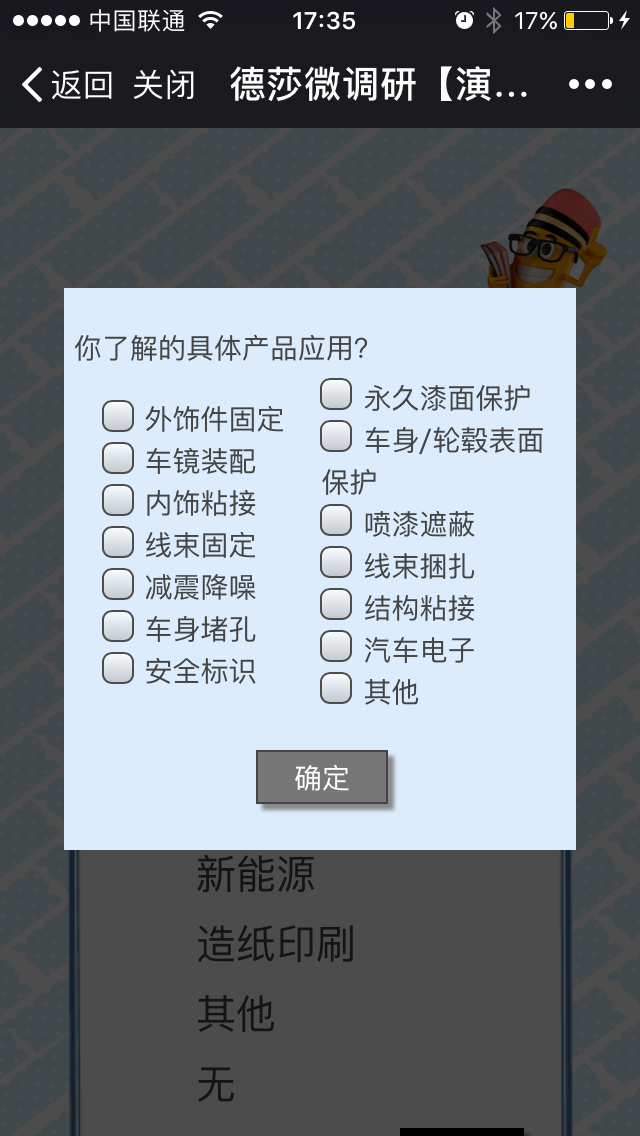Image resolution: width=640 pixels, height=1136 pixels.
Task: Select the 减震降噪 checkbox
Action: [118, 584]
